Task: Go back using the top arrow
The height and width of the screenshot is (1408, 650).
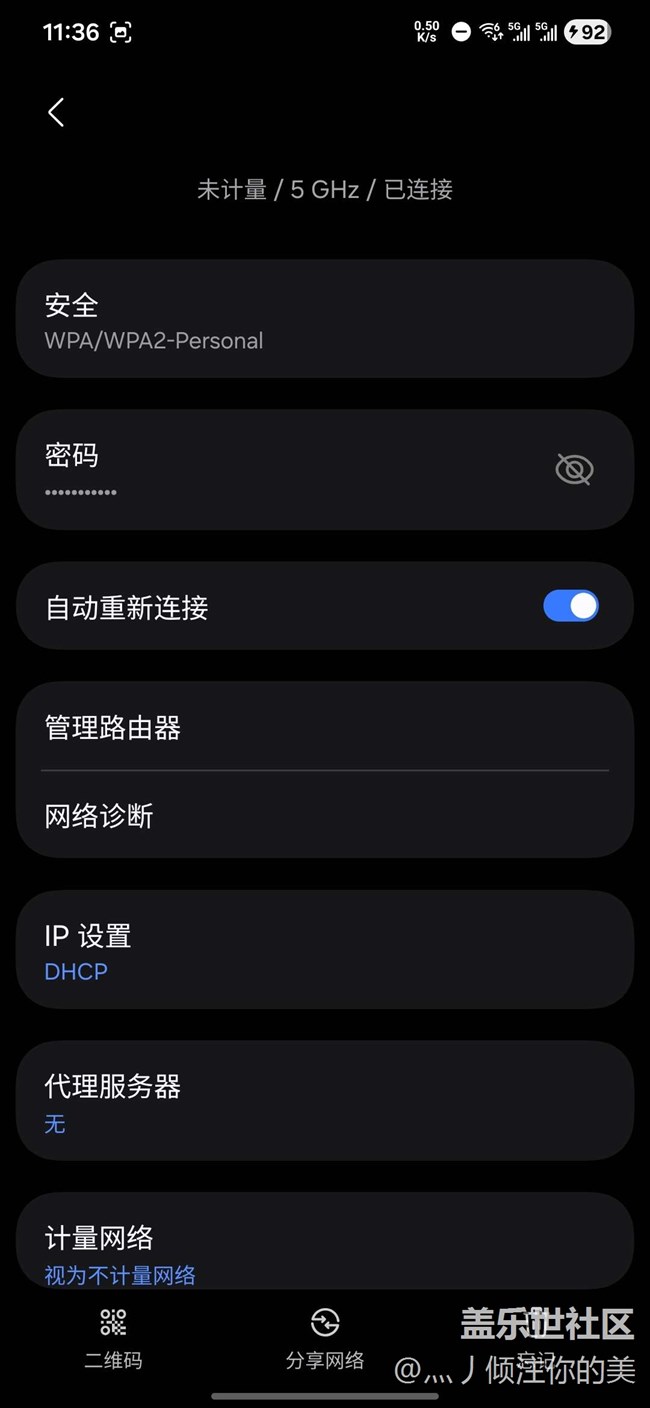Action: (x=56, y=112)
